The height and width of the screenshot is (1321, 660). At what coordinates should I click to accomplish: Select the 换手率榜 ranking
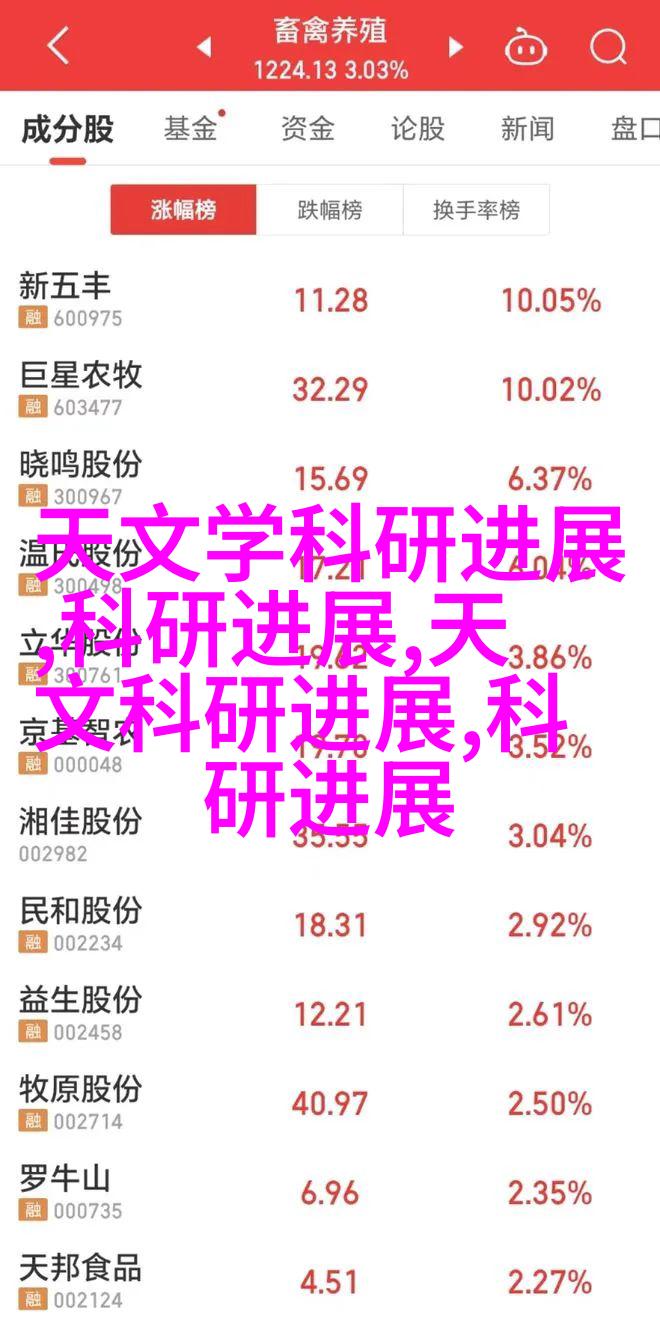tap(476, 210)
